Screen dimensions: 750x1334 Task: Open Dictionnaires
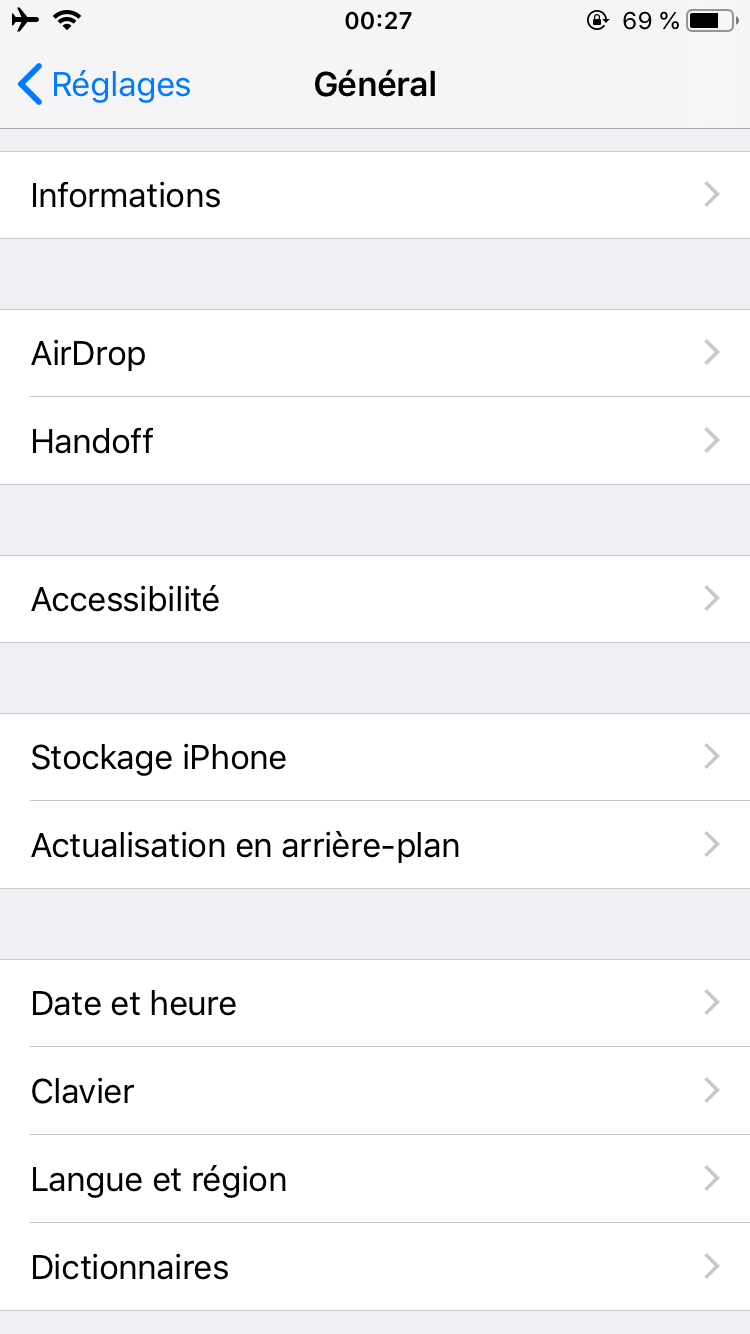375,1267
